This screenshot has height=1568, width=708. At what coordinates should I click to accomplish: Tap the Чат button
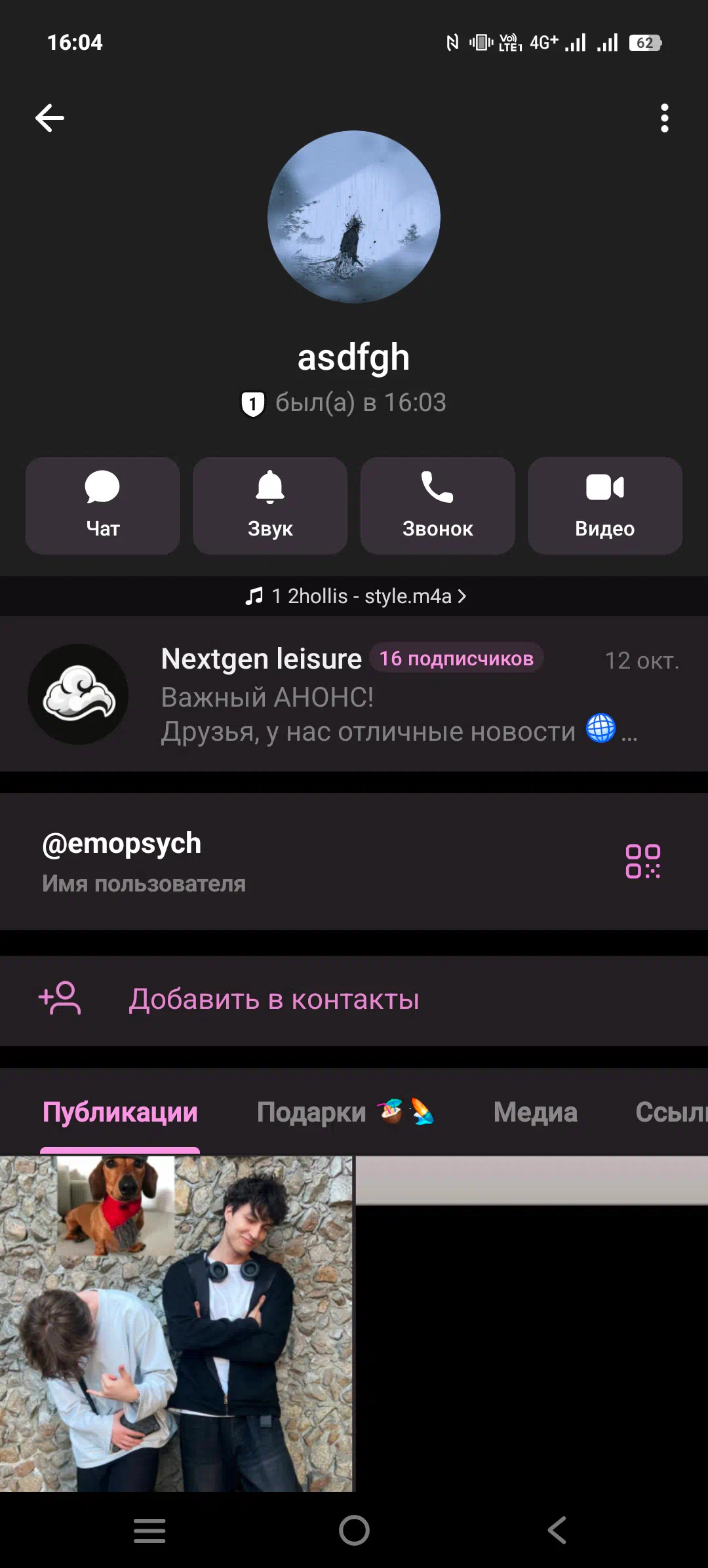[x=103, y=505]
